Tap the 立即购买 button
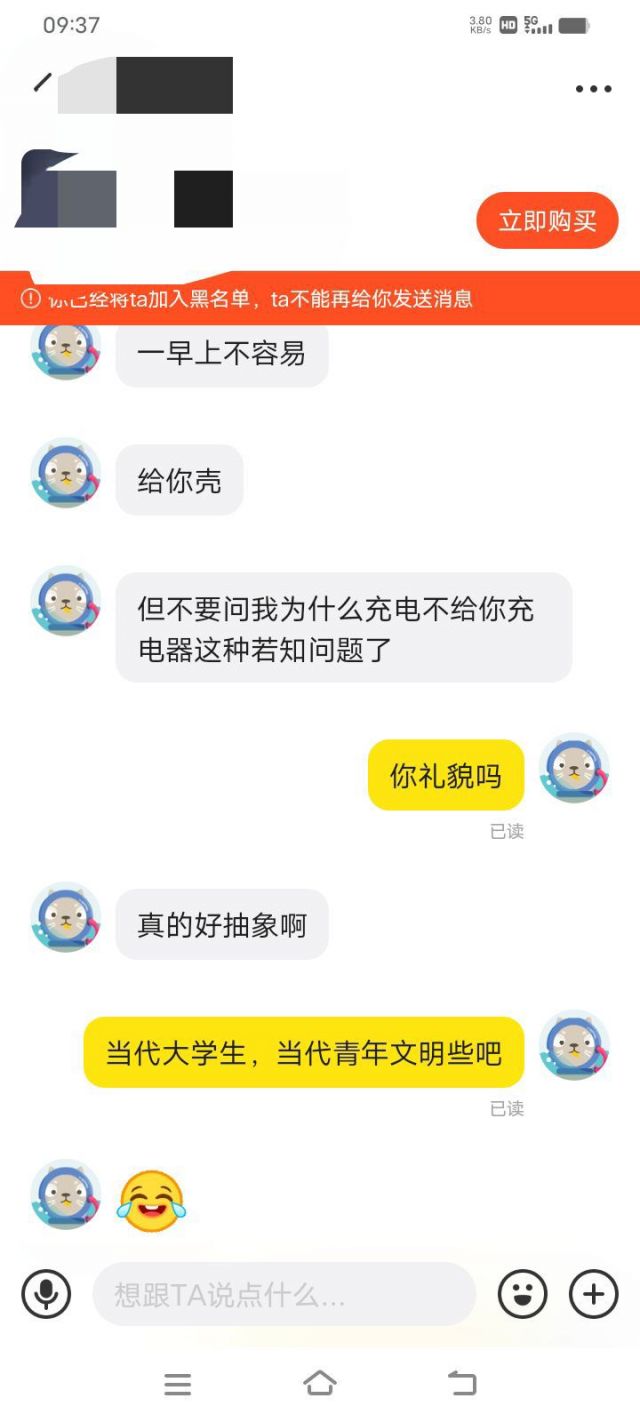Viewport: 640px width, 1422px height. 547,221
